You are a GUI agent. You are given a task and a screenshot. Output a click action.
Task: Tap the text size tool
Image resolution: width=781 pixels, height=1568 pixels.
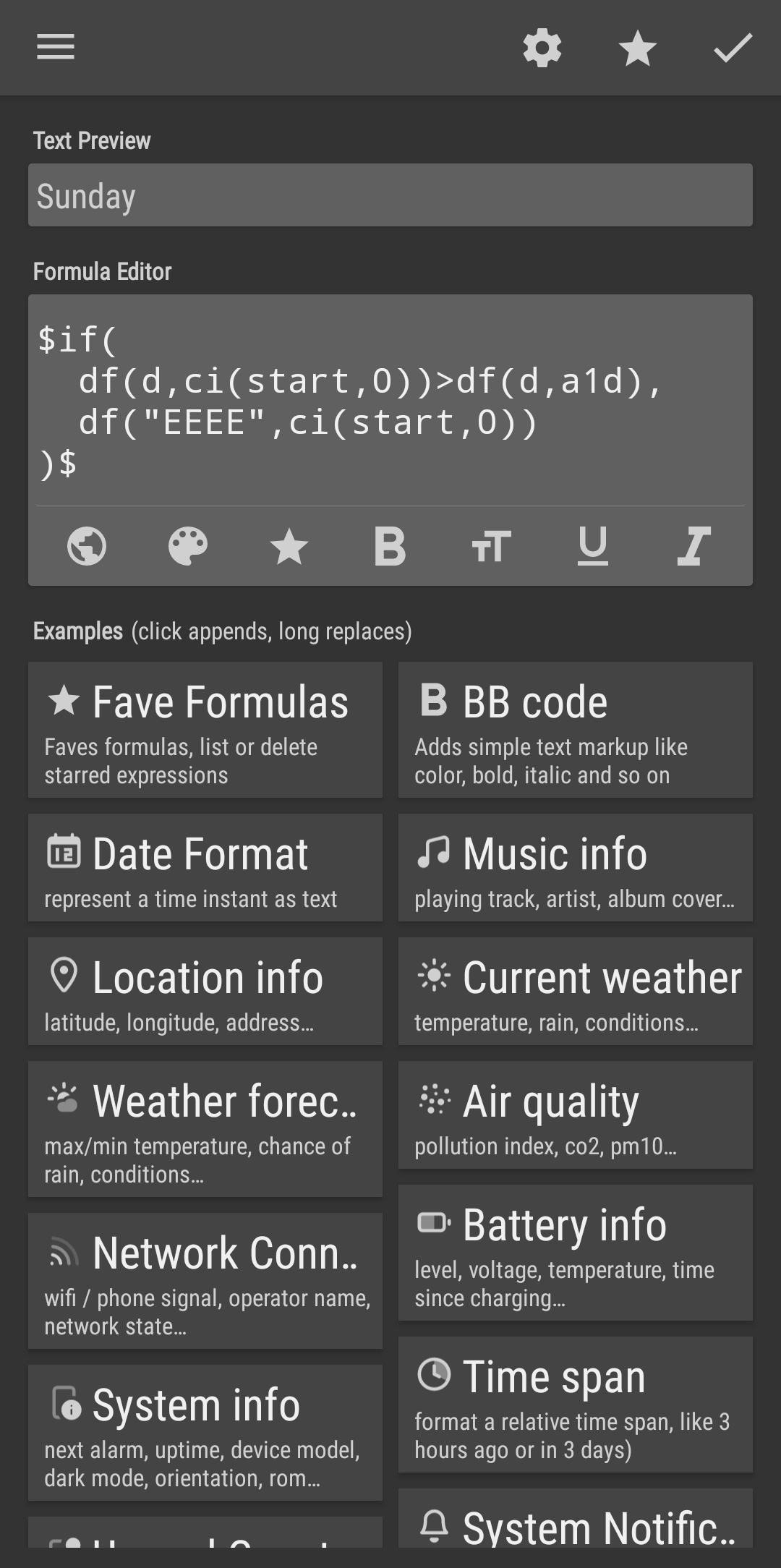(x=492, y=545)
